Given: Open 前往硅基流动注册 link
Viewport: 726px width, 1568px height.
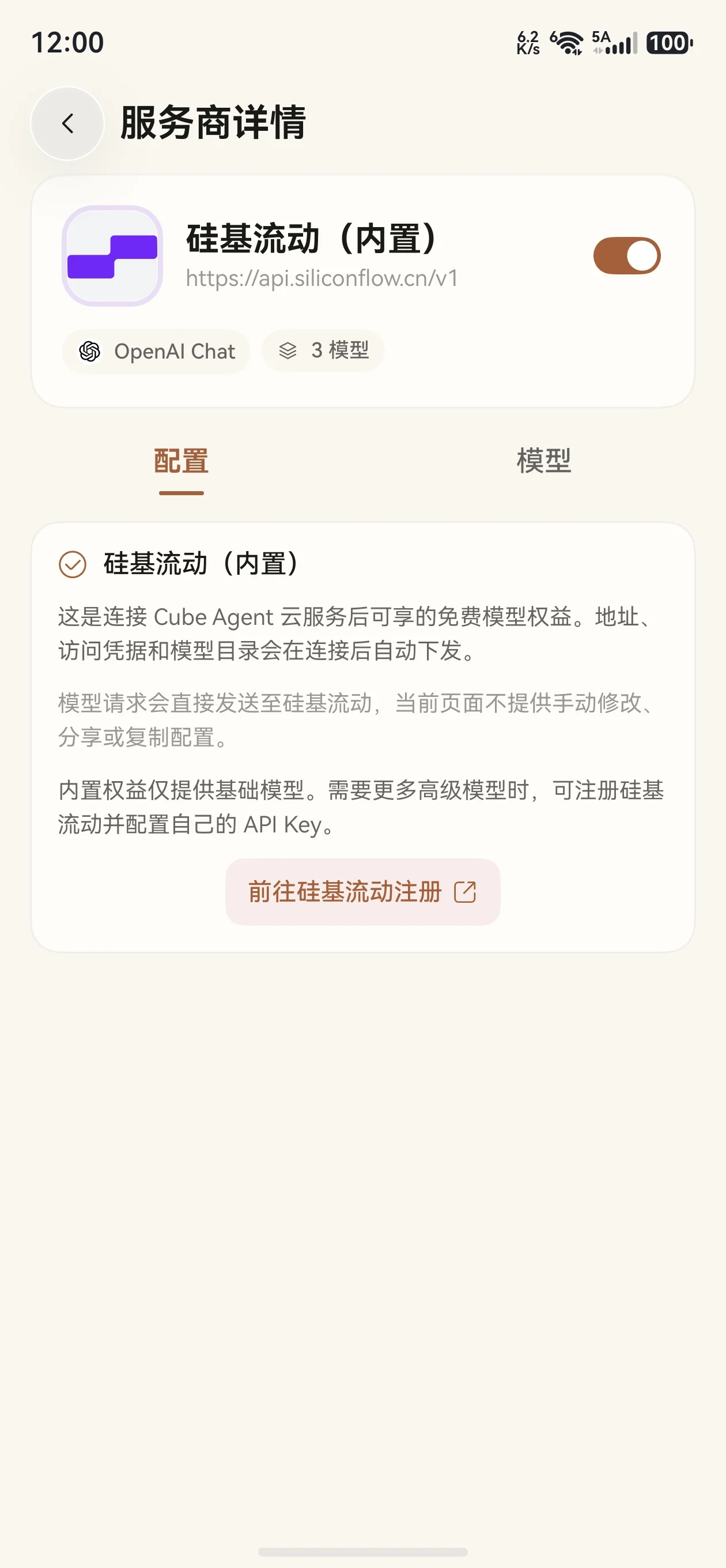Looking at the screenshot, I should 362,892.
